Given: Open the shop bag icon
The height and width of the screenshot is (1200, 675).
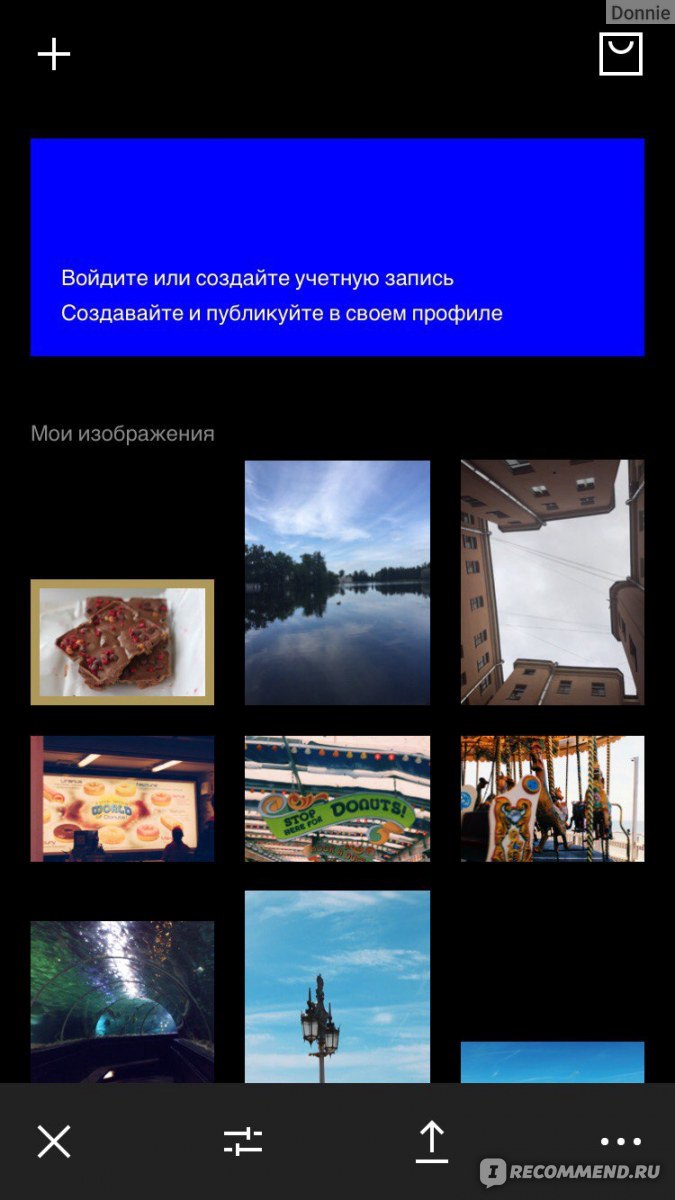Looking at the screenshot, I should tap(621, 54).
